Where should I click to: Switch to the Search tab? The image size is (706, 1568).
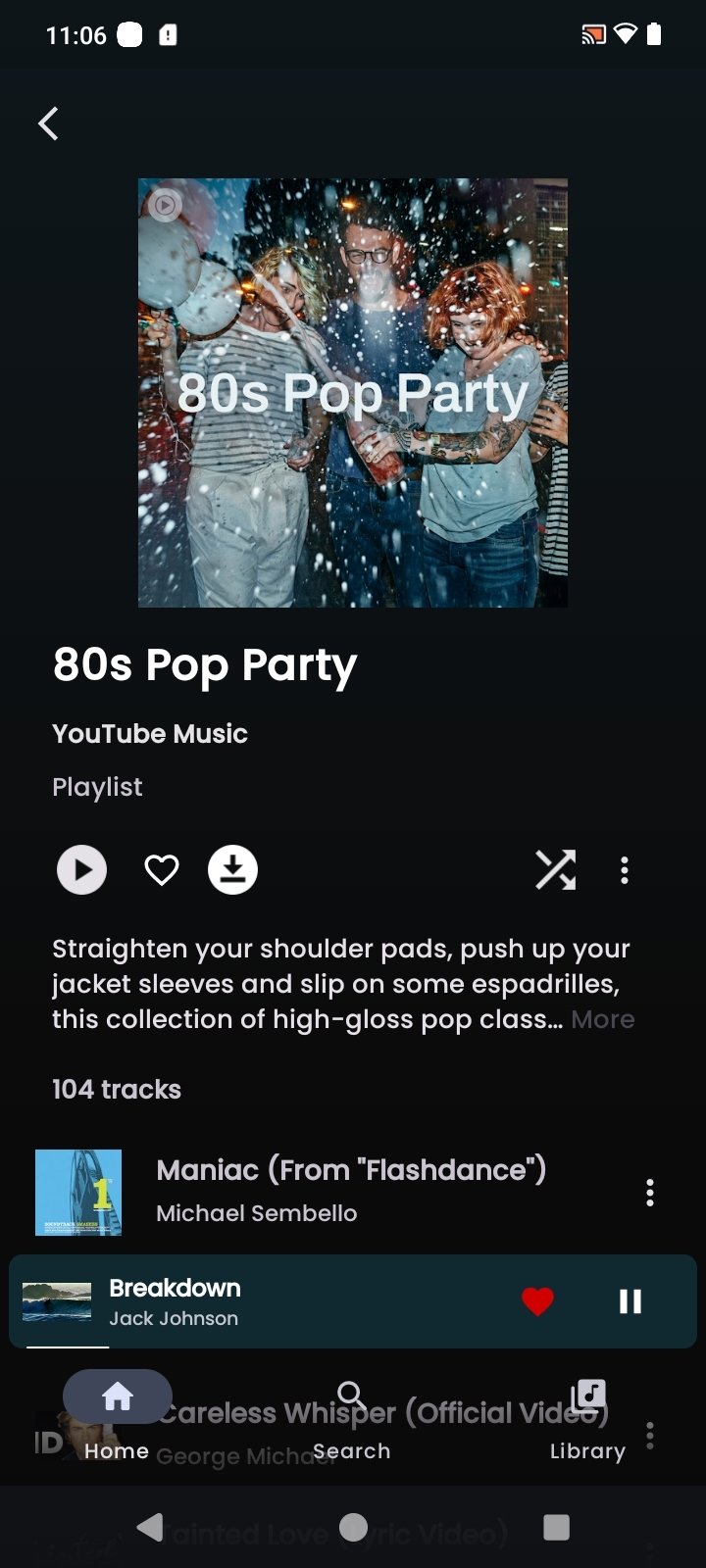[351, 1414]
